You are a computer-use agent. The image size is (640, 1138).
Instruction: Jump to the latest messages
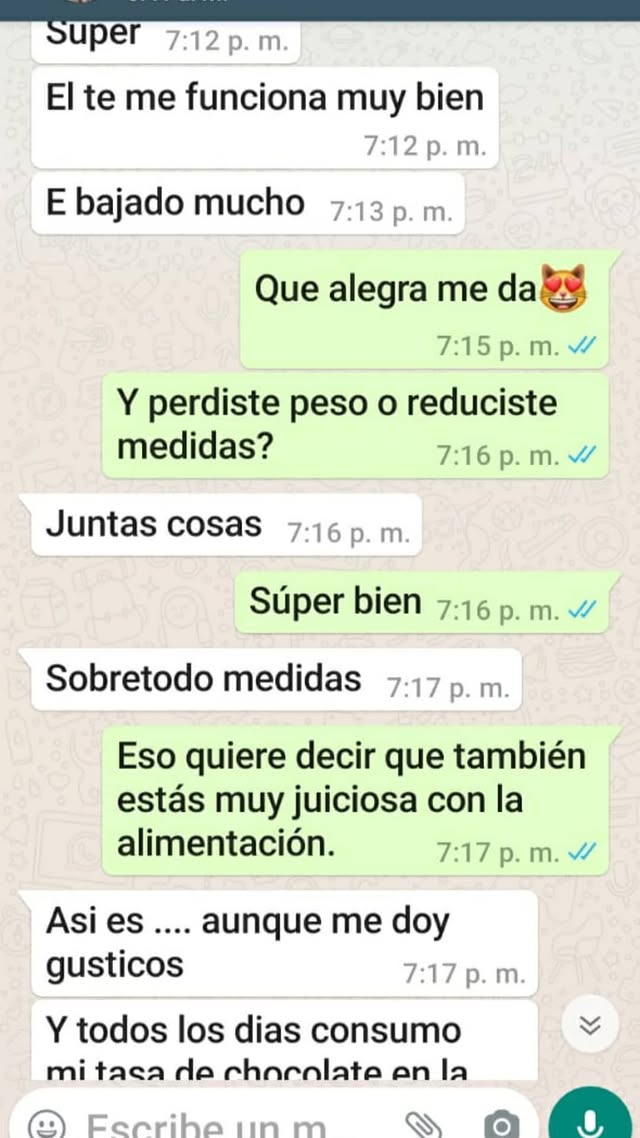(590, 1025)
